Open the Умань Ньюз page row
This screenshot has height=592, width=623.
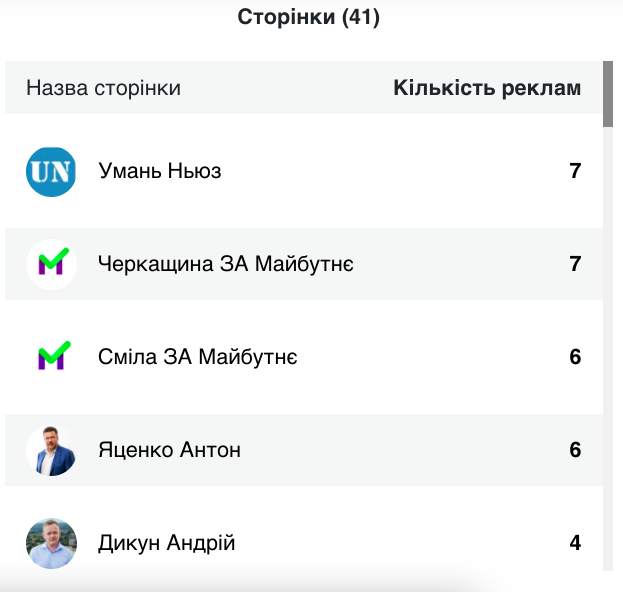[160, 171]
